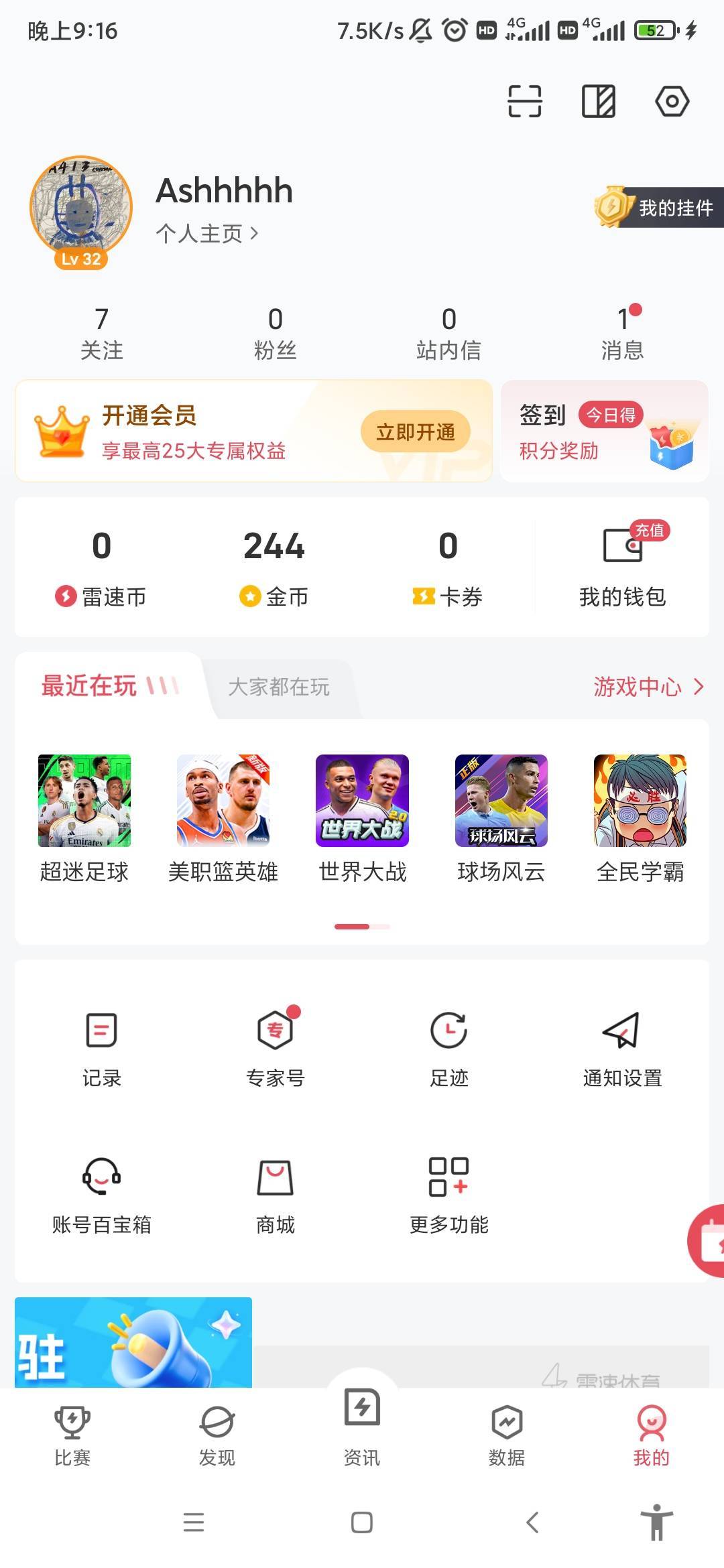Go back with the system back button
The width and height of the screenshot is (724, 1568).
(x=532, y=1522)
